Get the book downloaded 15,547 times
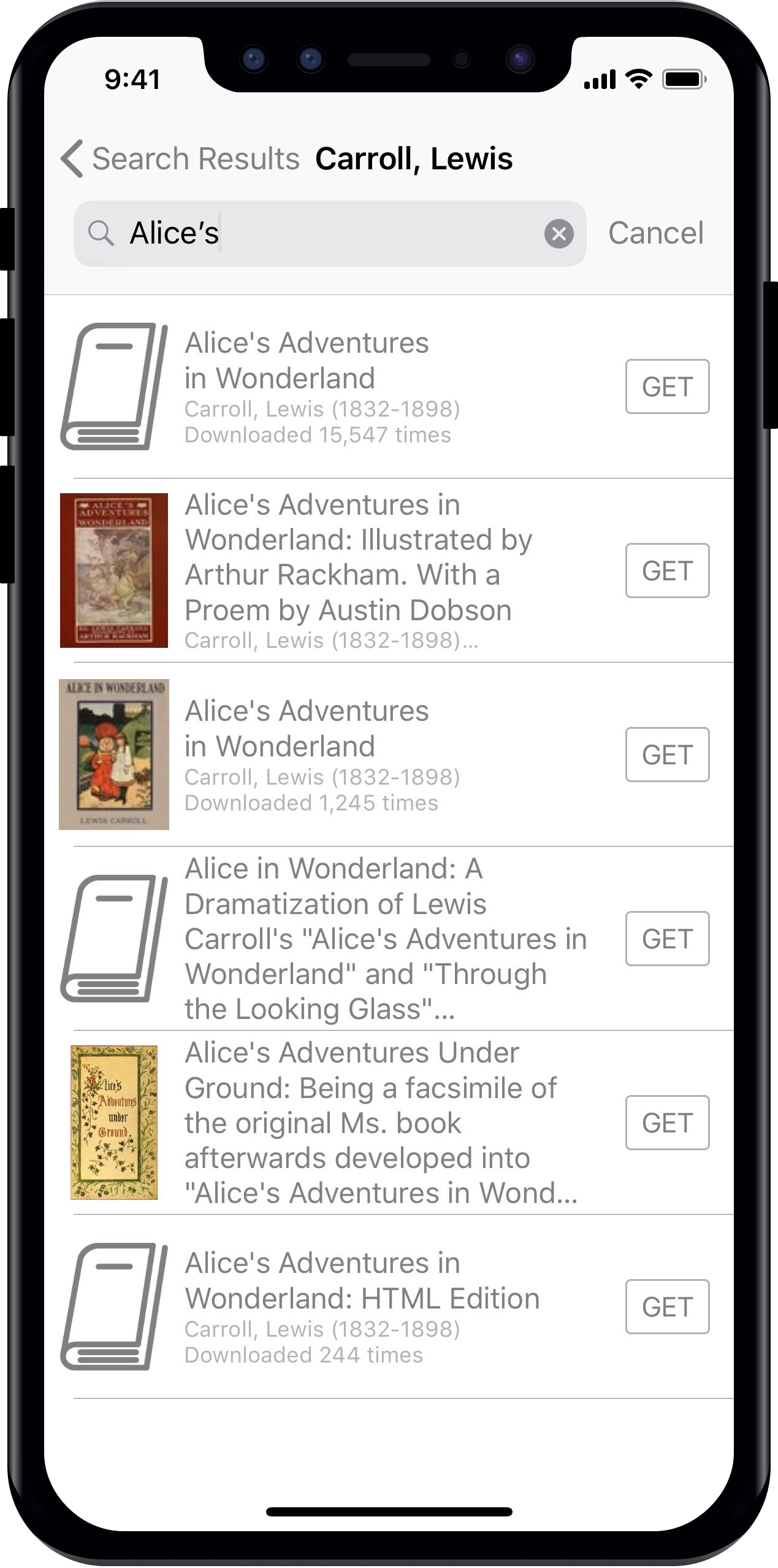The width and height of the screenshot is (778, 1568). [x=667, y=387]
